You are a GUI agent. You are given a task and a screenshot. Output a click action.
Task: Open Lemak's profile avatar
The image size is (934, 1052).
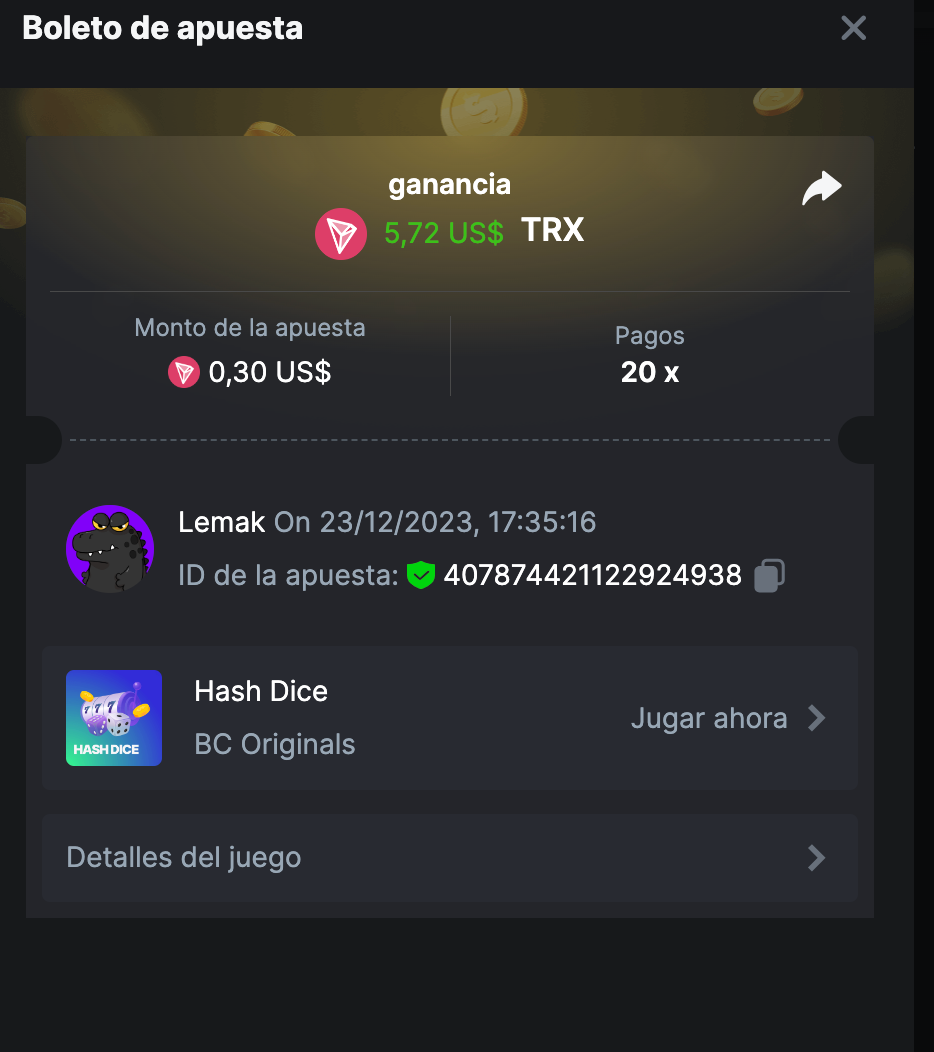110,549
